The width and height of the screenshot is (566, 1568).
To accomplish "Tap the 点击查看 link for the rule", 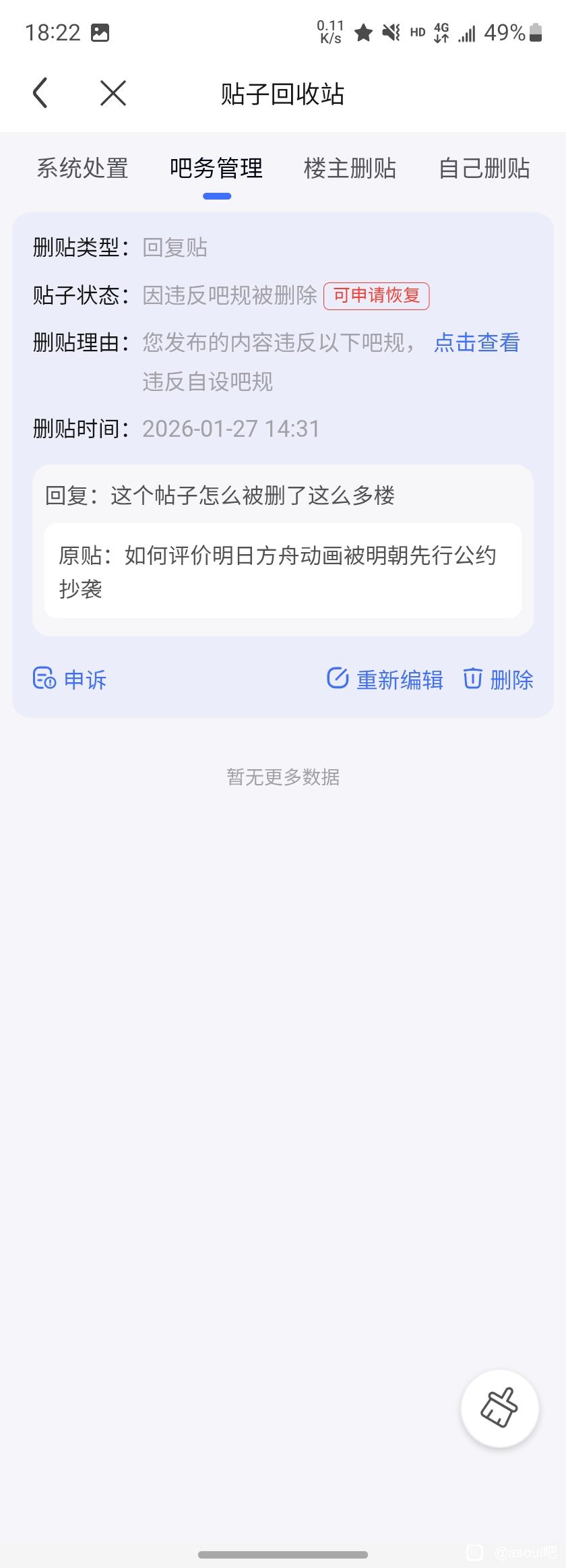I will pos(476,343).
